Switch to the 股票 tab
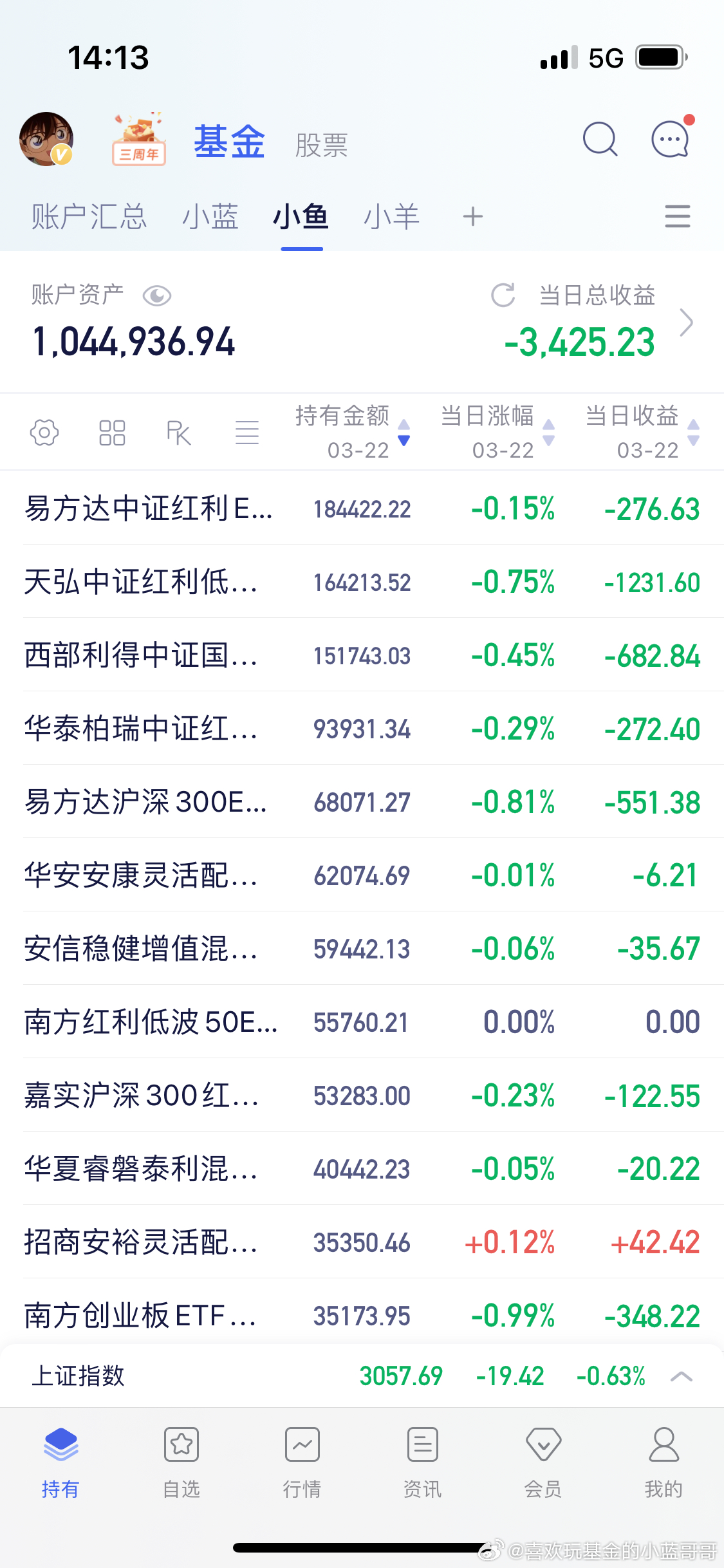This screenshot has height=1568, width=724. [x=322, y=144]
